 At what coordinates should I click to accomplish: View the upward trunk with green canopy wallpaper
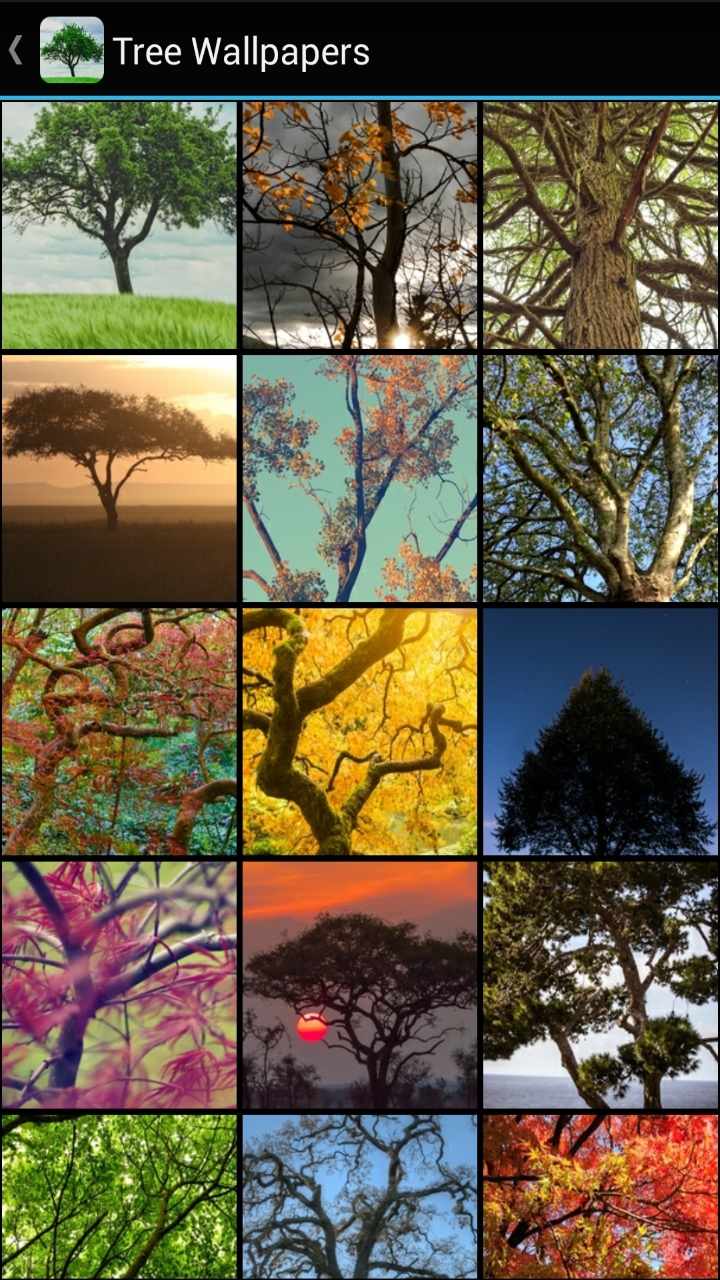point(600,222)
